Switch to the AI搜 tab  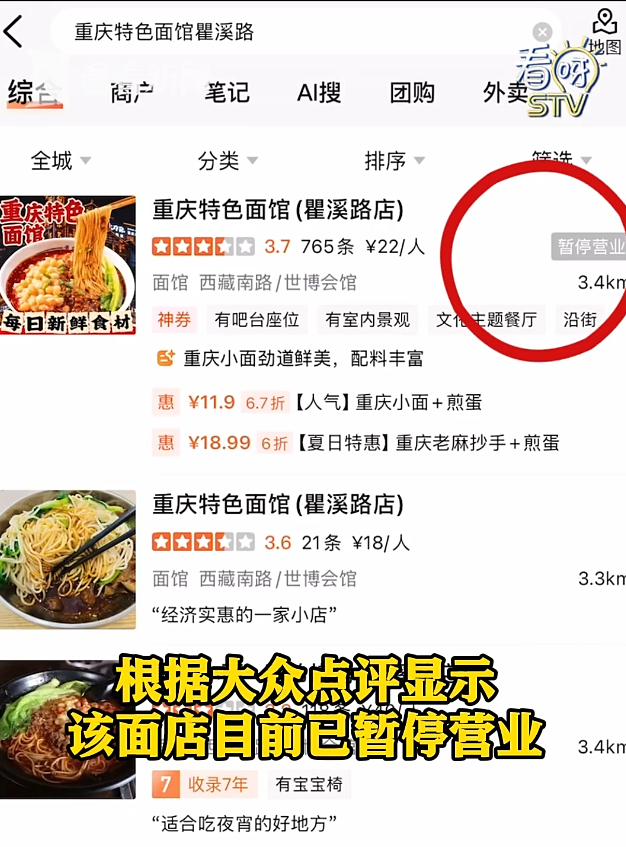tap(319, 93)
